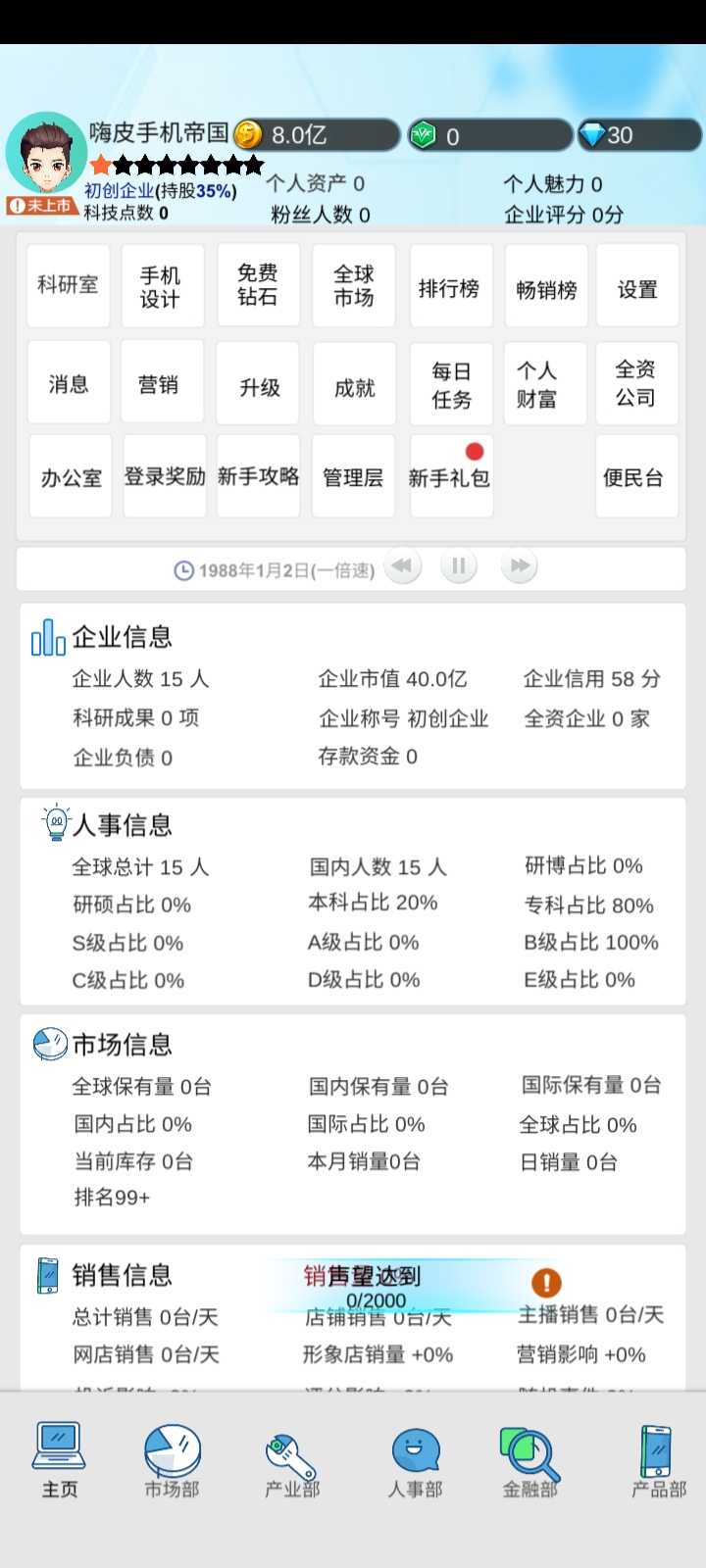This screenshot has height=1568, width=706.
Task: Open the 管理层 management panel
Action: pos(354,477)
